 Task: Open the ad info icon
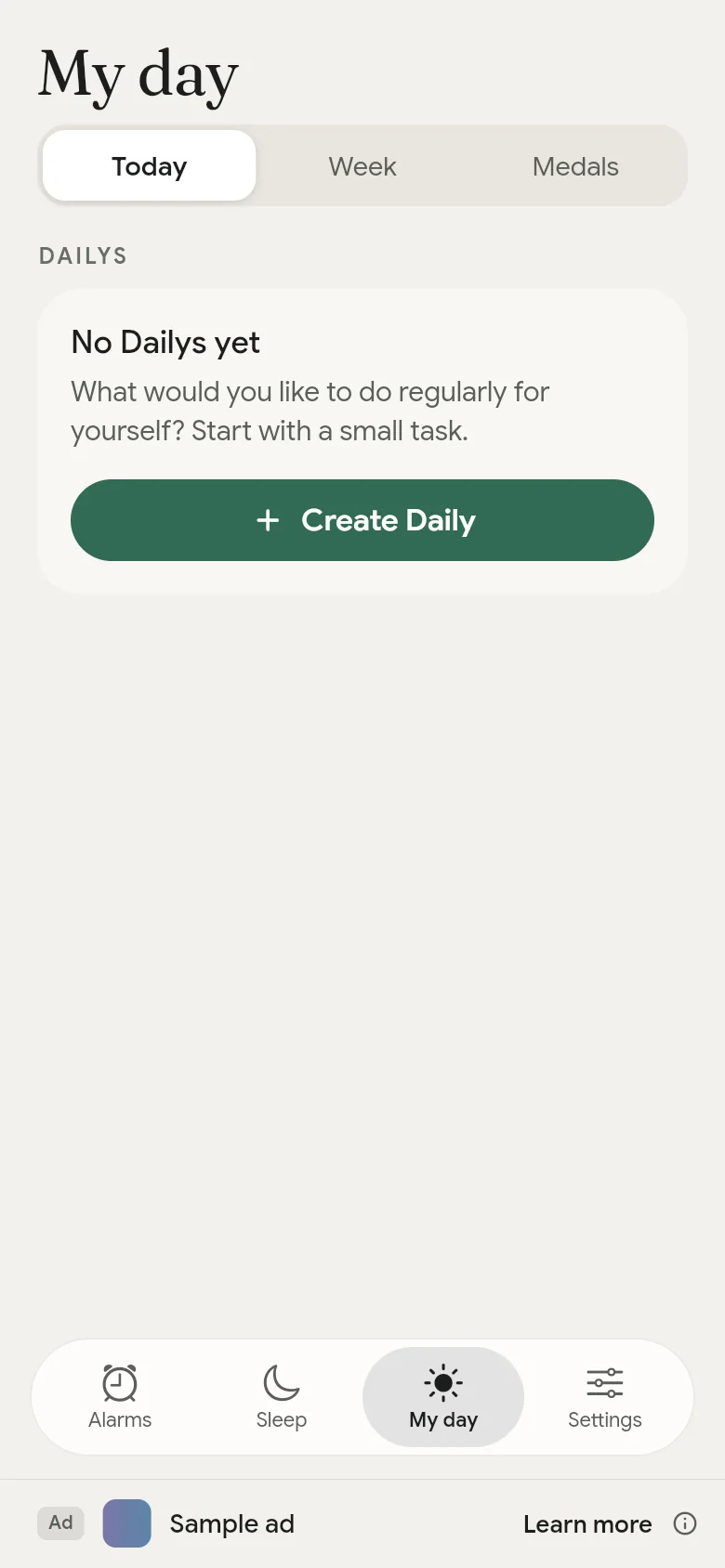685,1523
